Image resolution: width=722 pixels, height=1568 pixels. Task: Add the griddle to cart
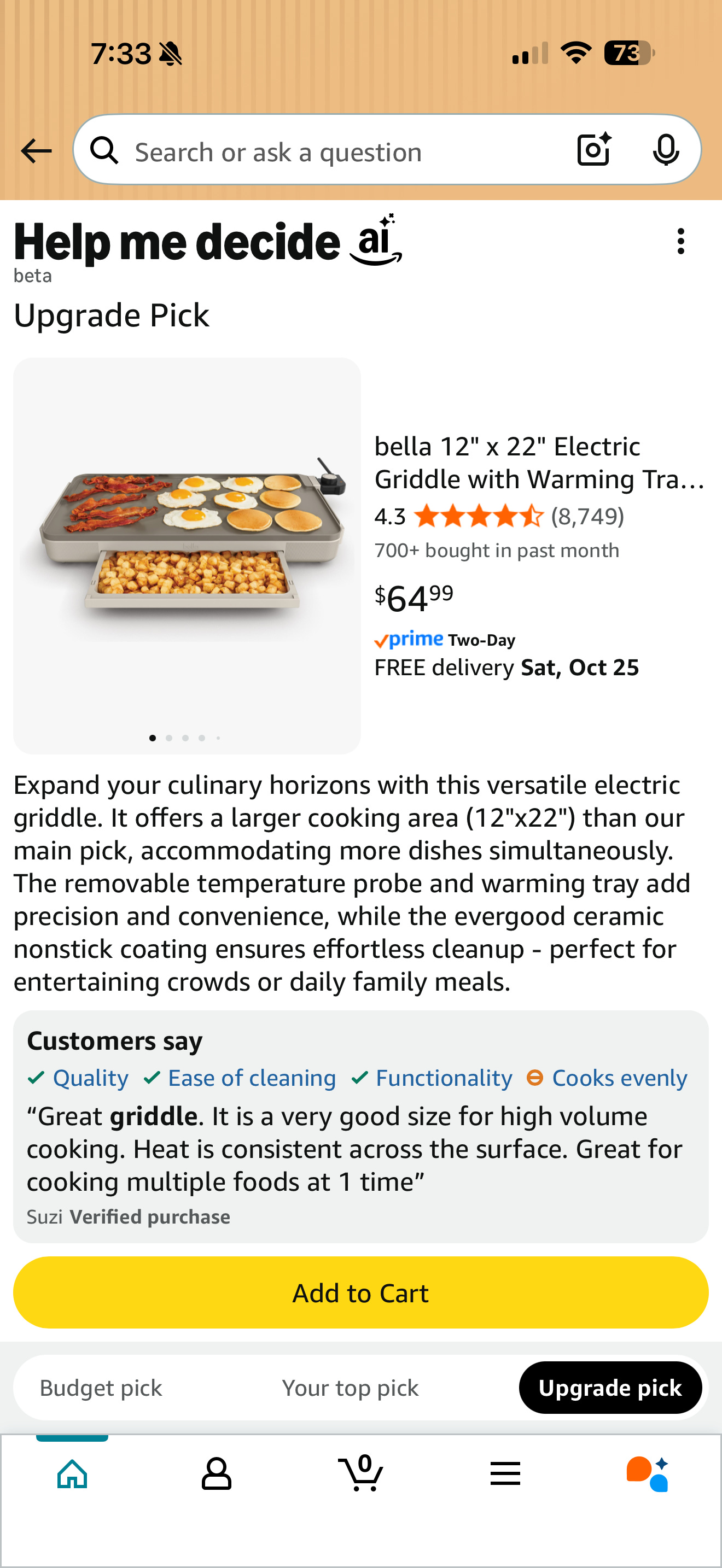pos(361,1293)
